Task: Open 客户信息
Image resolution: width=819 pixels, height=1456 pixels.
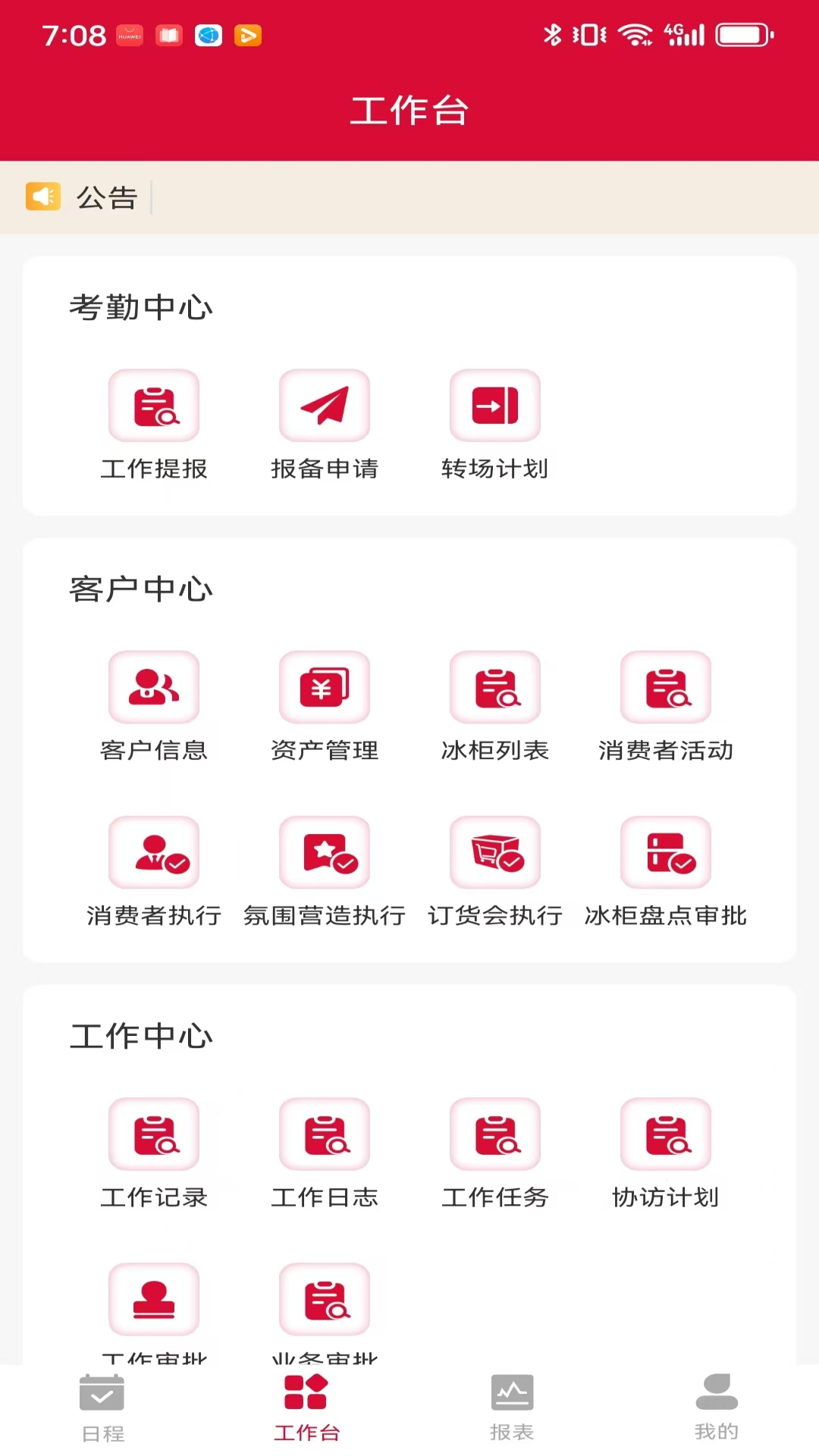Action: click(x=154, y=707)
